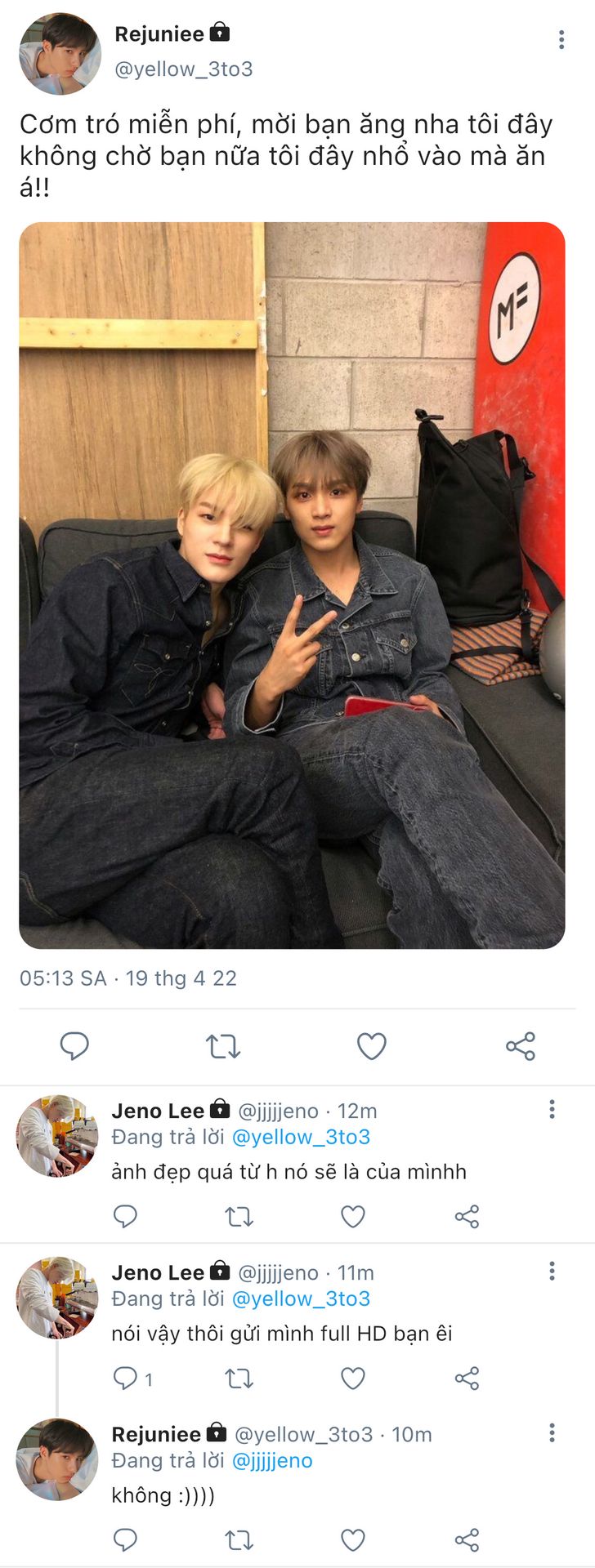Open the more options on Jeno Lee's 11m reply
The width and height of the screenshot is (595, 1568).
[x=552, y=1271]
